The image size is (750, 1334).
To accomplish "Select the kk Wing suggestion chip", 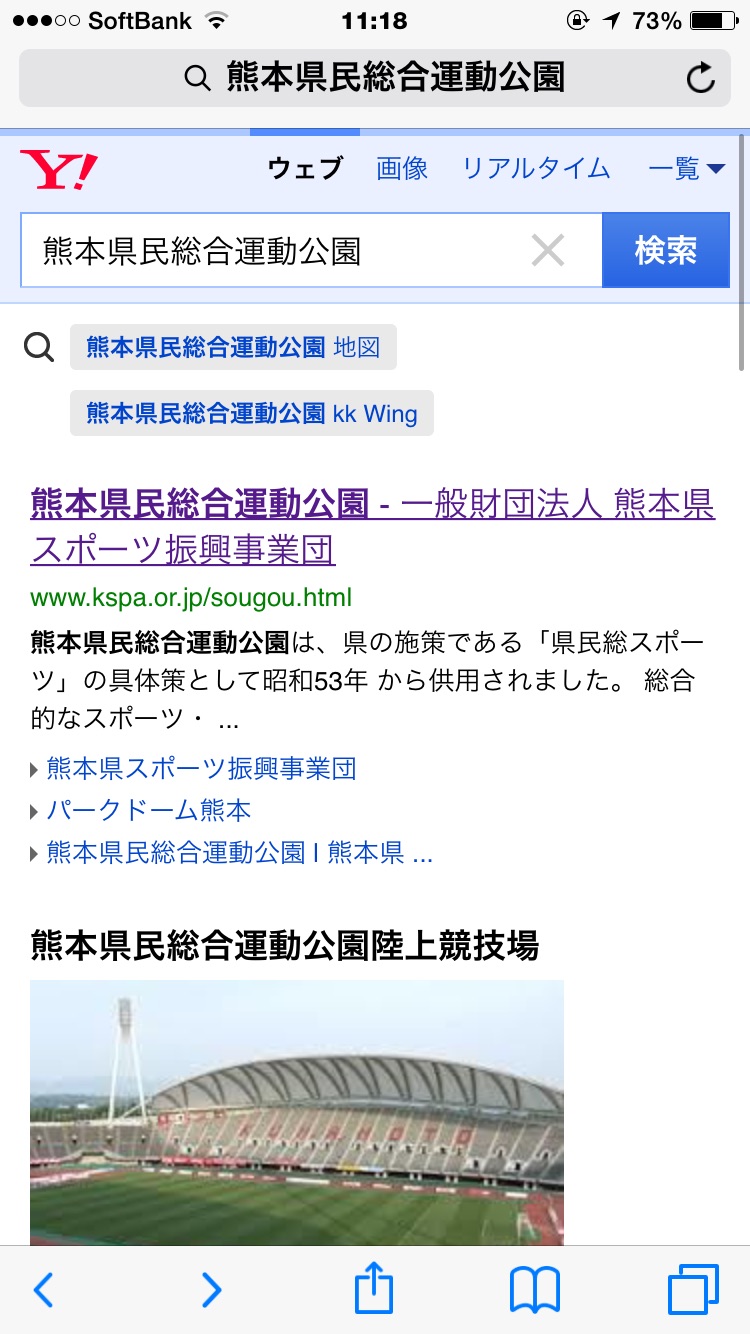I will [x=252, y=413].
